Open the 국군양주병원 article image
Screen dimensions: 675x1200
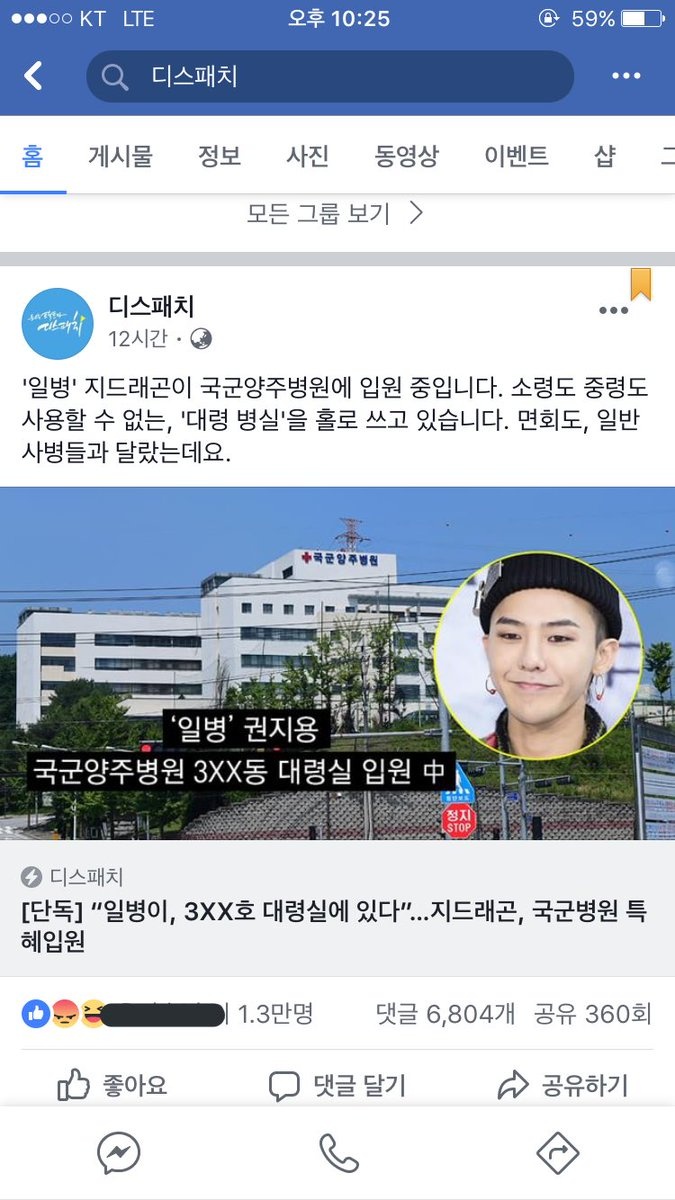[337, 662]
